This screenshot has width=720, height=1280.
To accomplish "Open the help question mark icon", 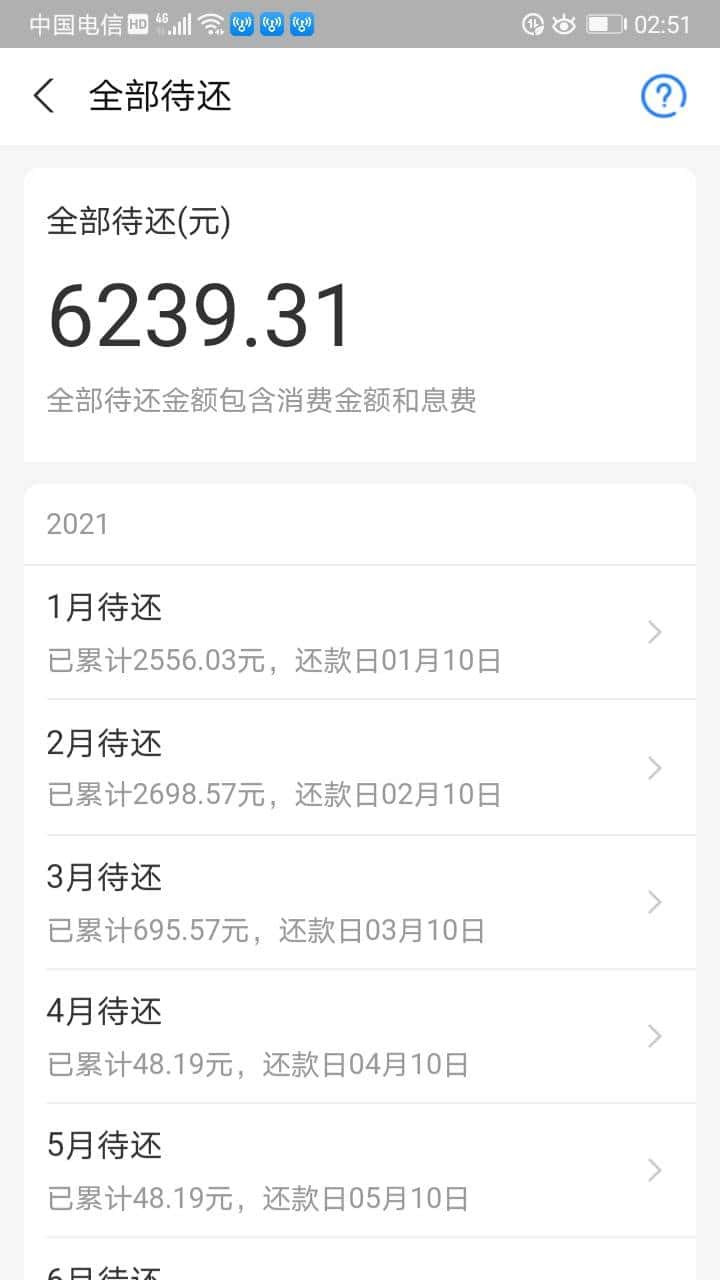I will (x=662, y=96).
